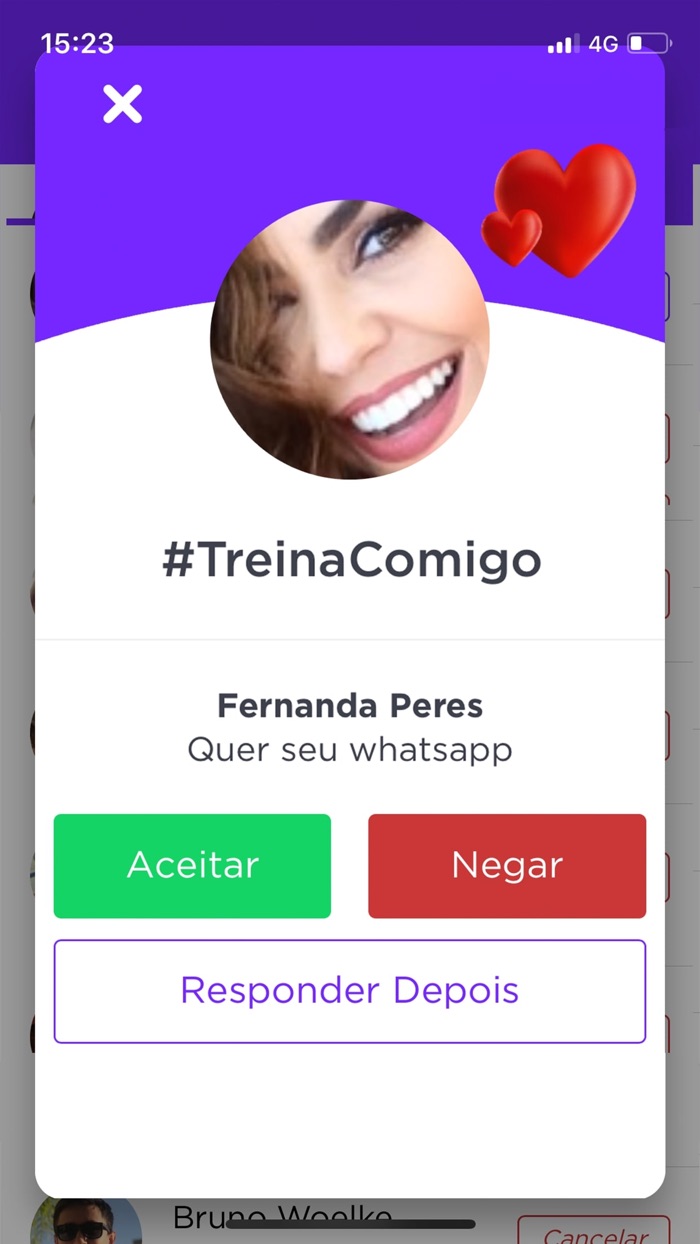
Task: Accept Fernanda's WhatsApp request
Action: [192, 866]
